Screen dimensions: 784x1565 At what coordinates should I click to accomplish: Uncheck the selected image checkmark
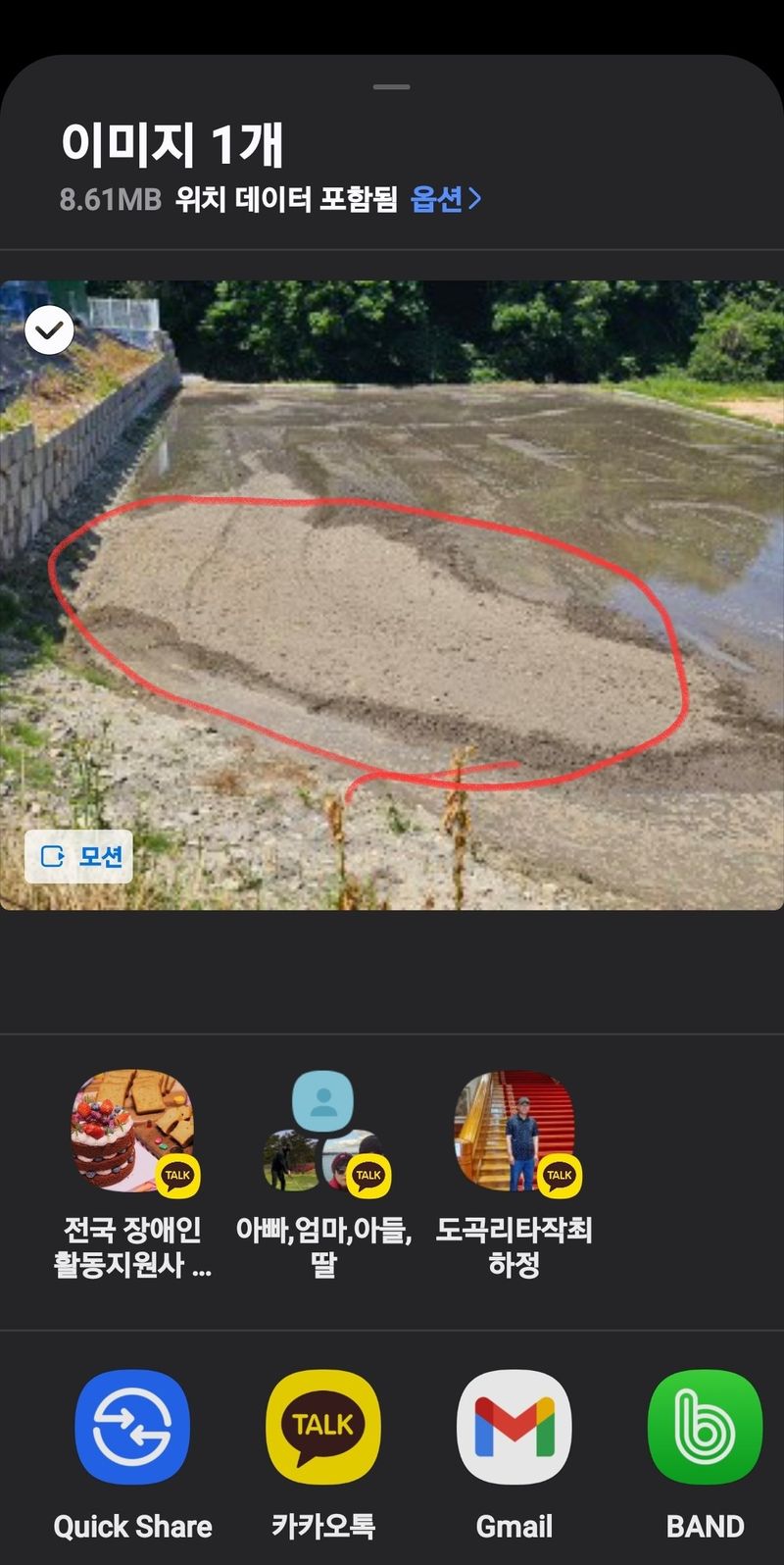coord(49,330)
